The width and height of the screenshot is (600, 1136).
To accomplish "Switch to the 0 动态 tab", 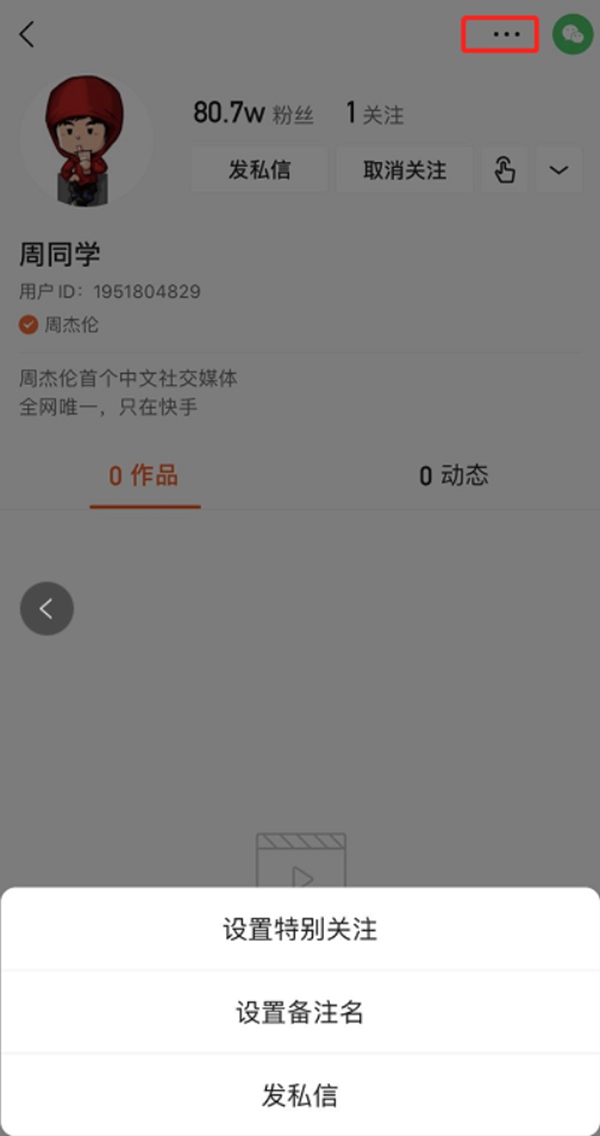I will [454, 475].
